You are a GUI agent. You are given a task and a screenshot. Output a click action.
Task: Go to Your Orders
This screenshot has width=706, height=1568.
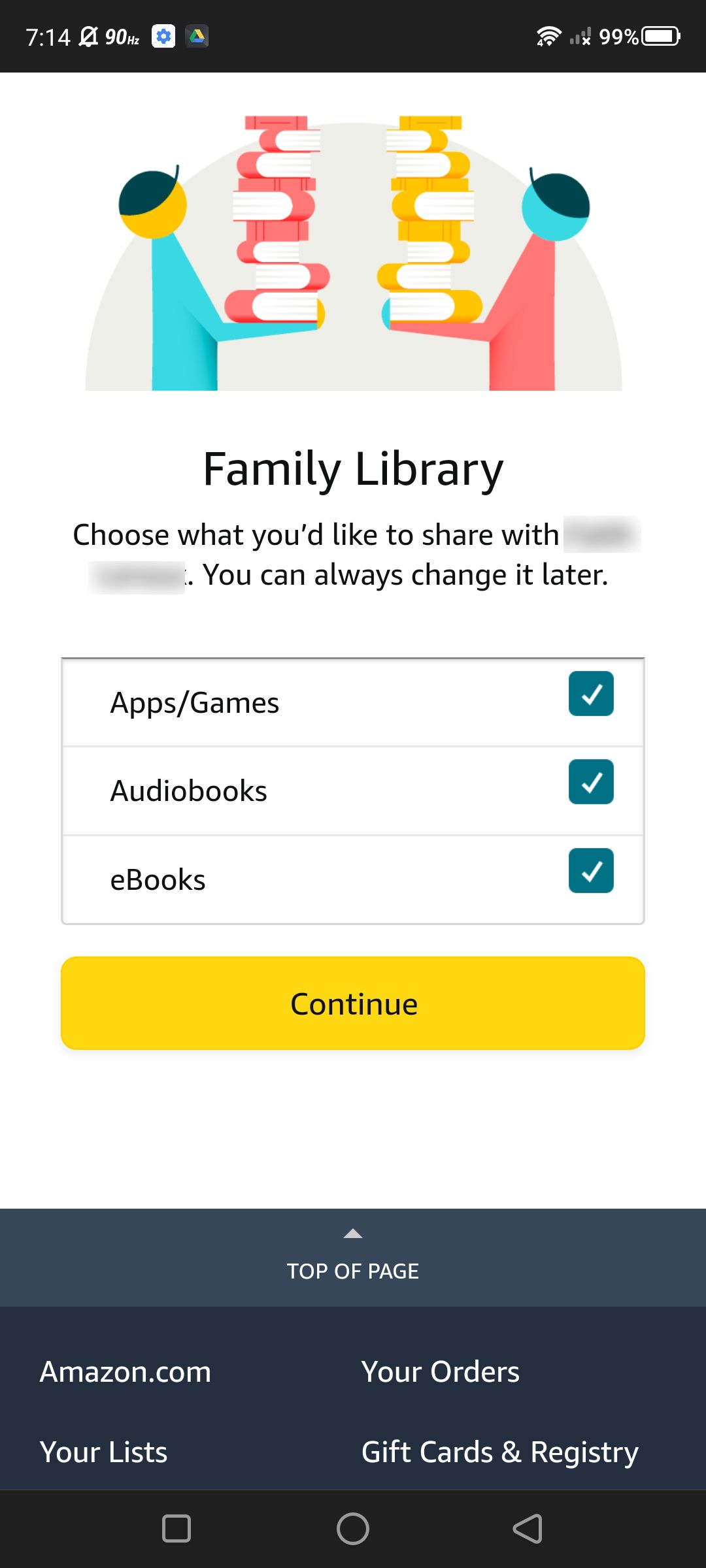[441, 1372]
